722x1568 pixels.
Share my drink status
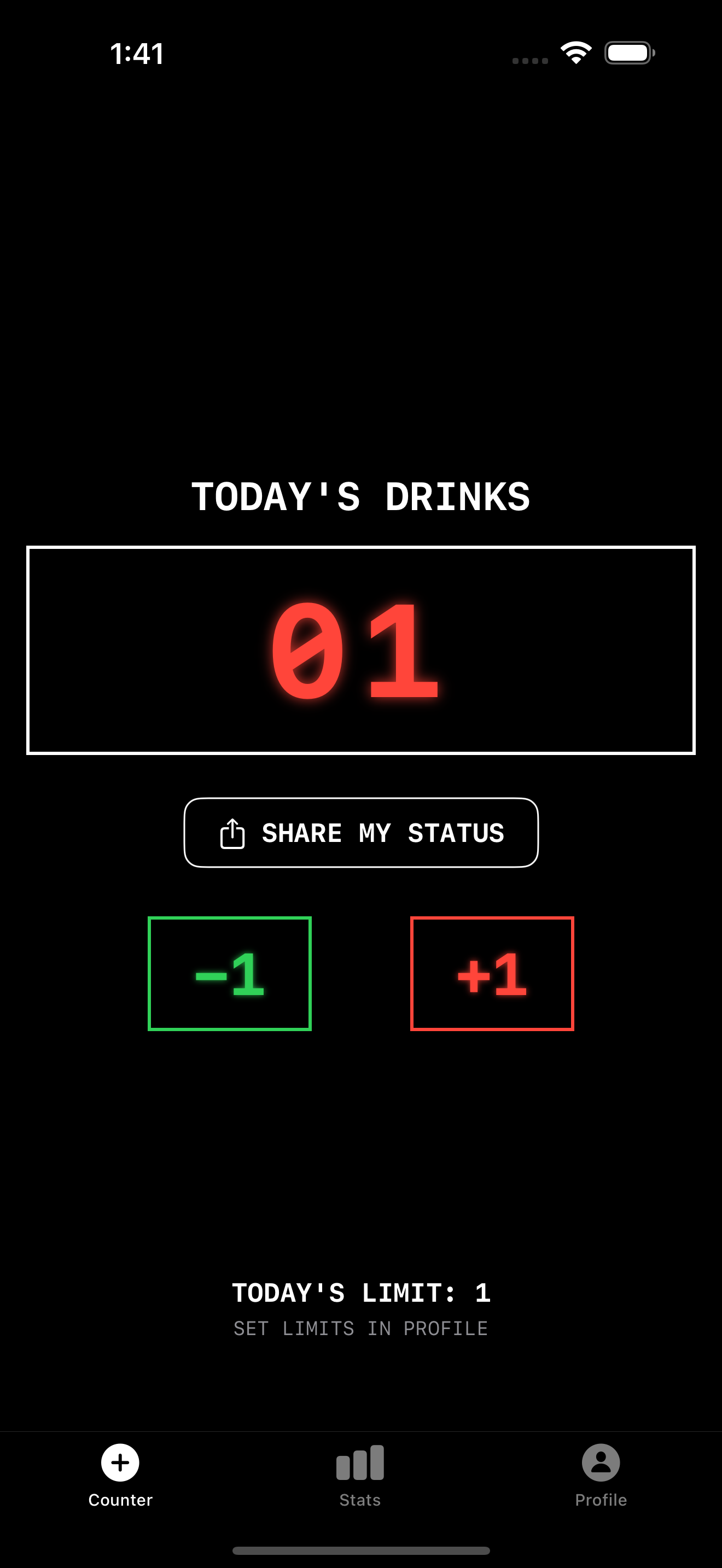(361, 832)
